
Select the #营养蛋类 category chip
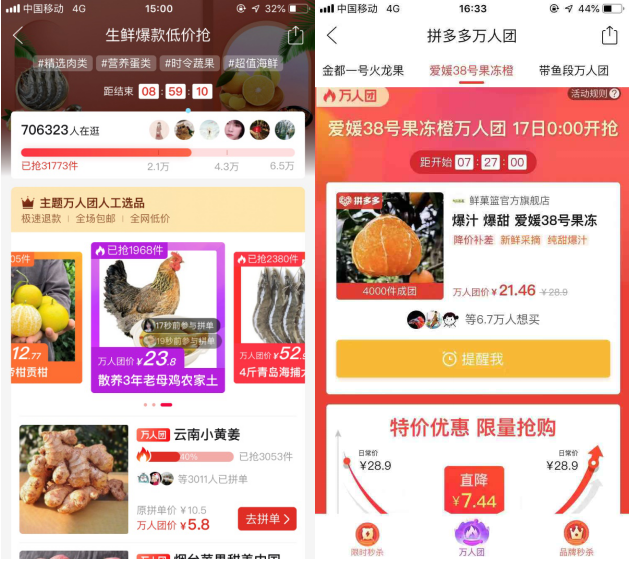[126, 63]
